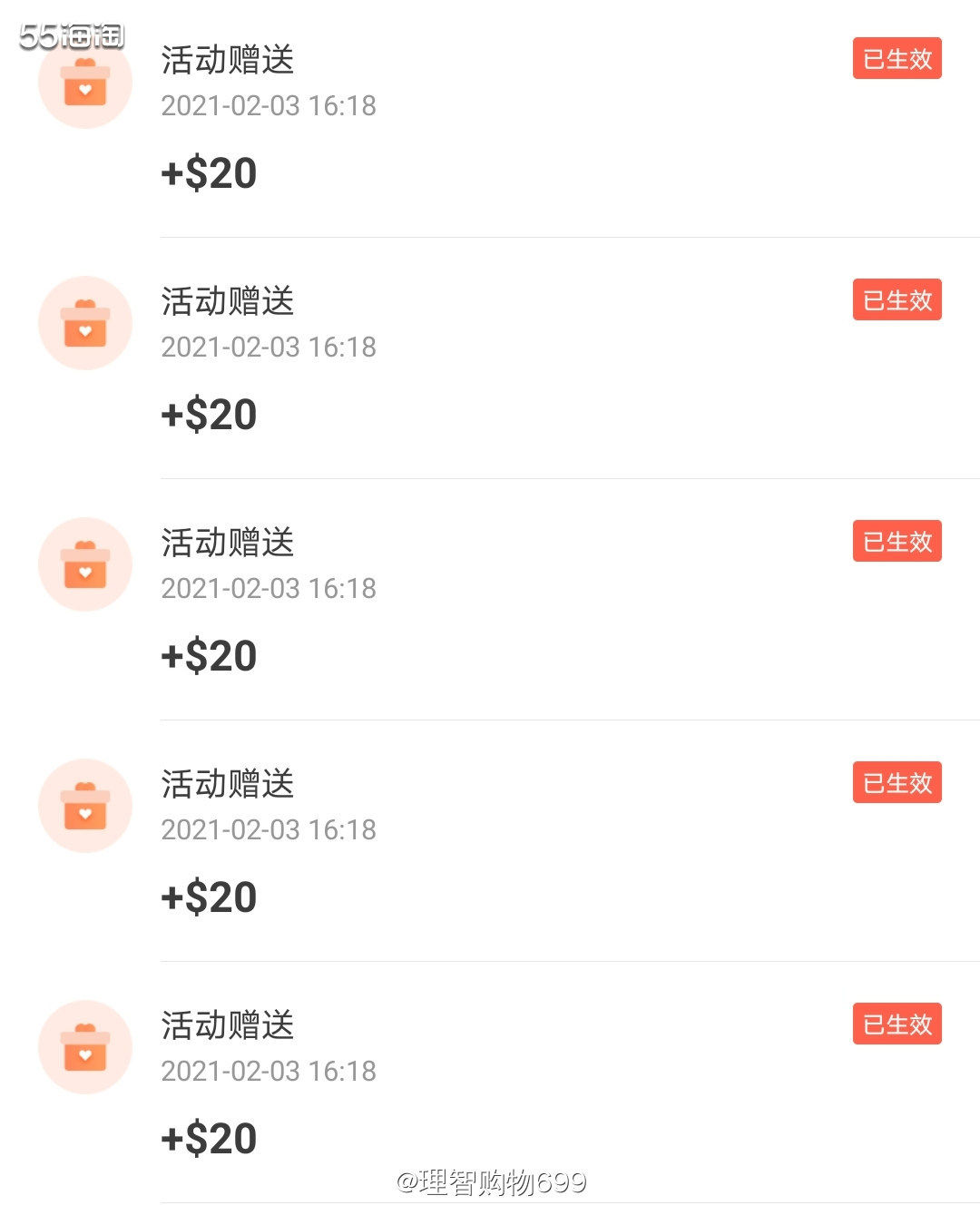Tap the heart inside the last gift icon
The width and height of the screenshot is (980, 1225).
click(85, 1056)
